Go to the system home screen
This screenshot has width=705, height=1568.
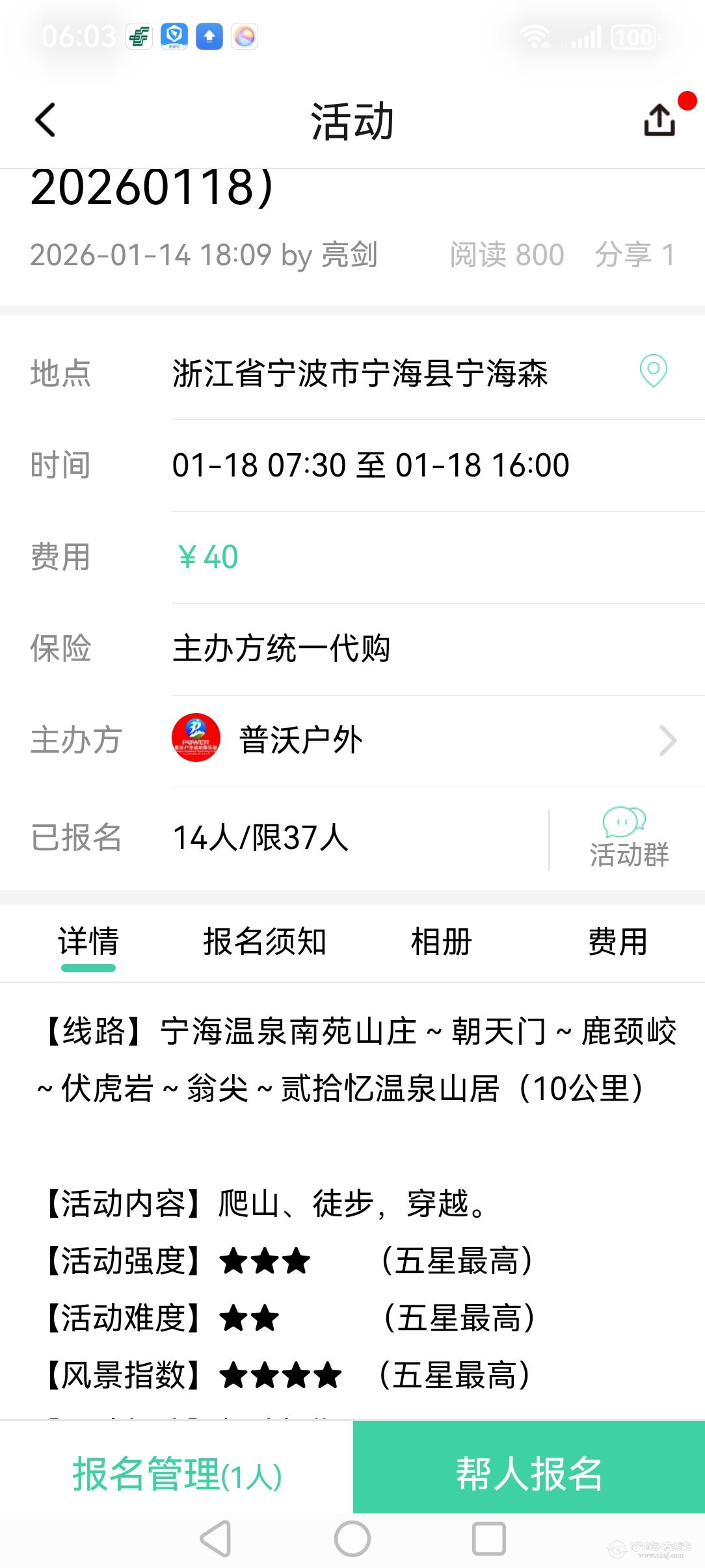[352, 1539]
